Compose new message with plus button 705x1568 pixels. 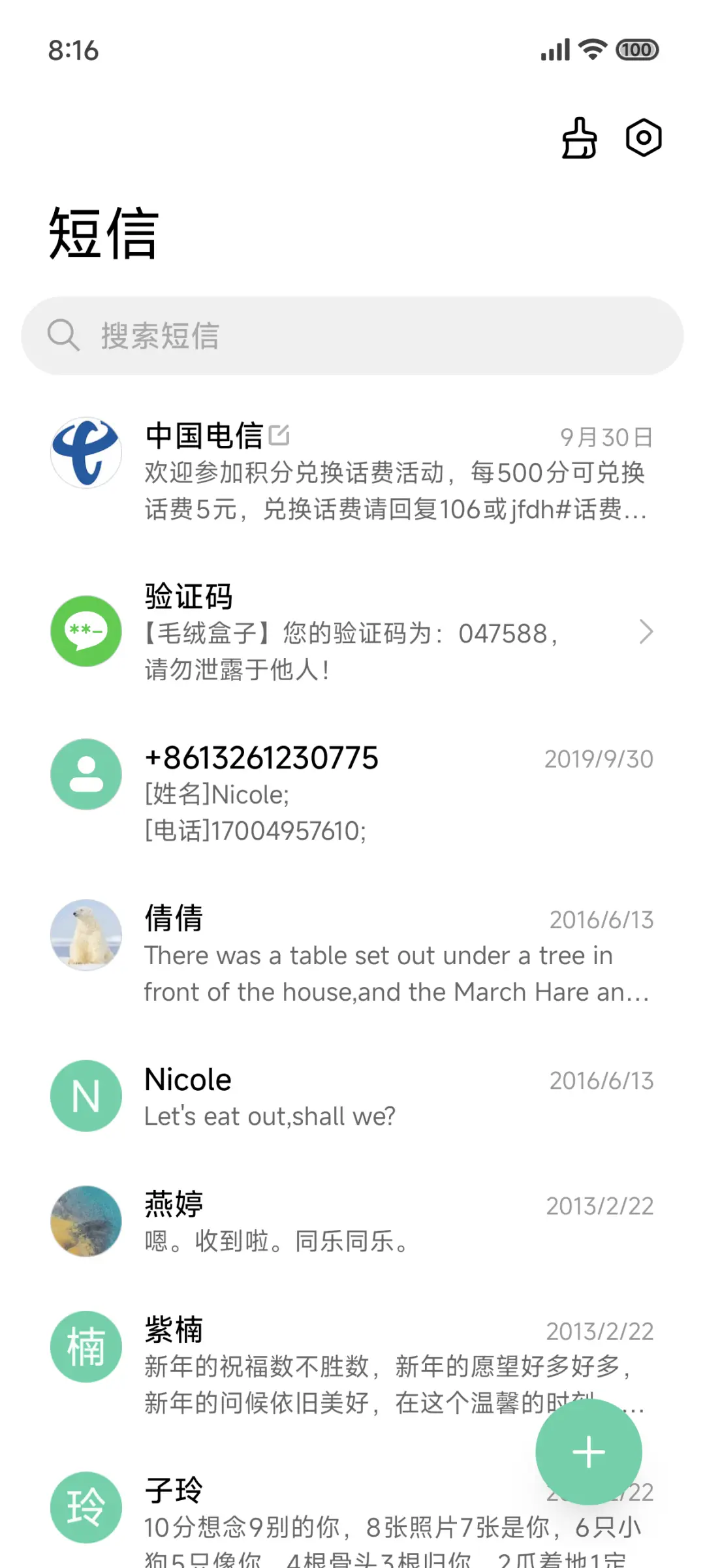pyautogui.click(x=588, y=1452)
